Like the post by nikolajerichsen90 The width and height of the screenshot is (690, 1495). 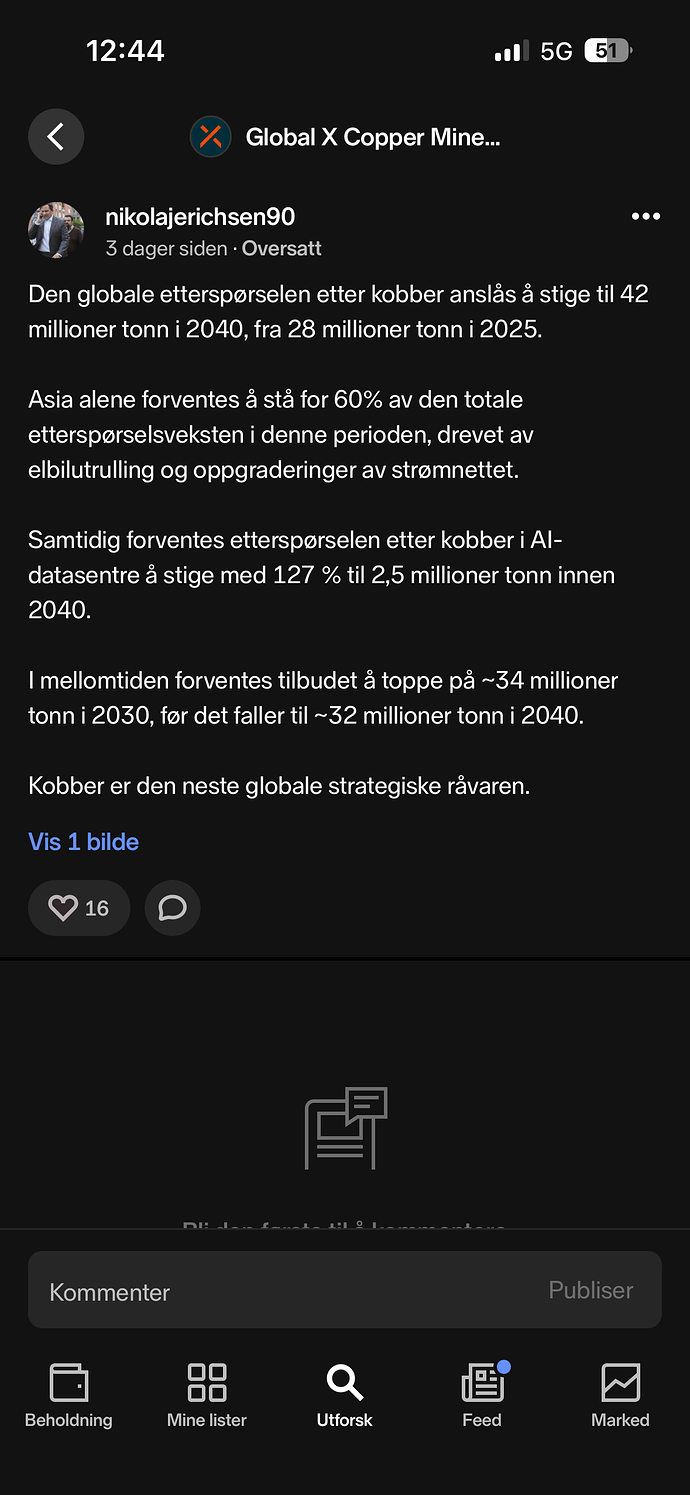79,908
